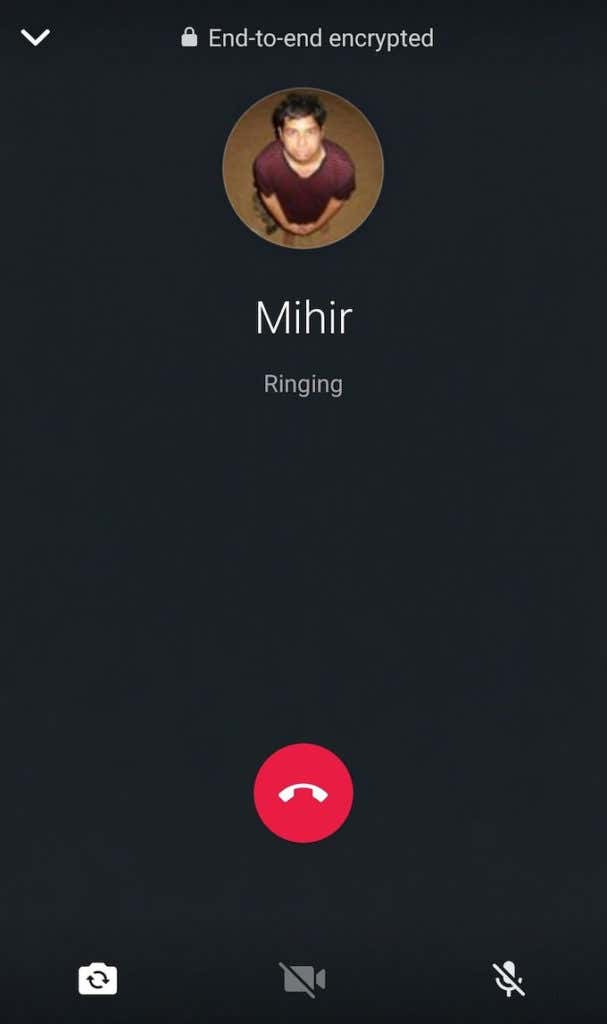The image size is (607, 1024).
Task: Minimize the call screen with the down chevron
Action: [35, 38]
